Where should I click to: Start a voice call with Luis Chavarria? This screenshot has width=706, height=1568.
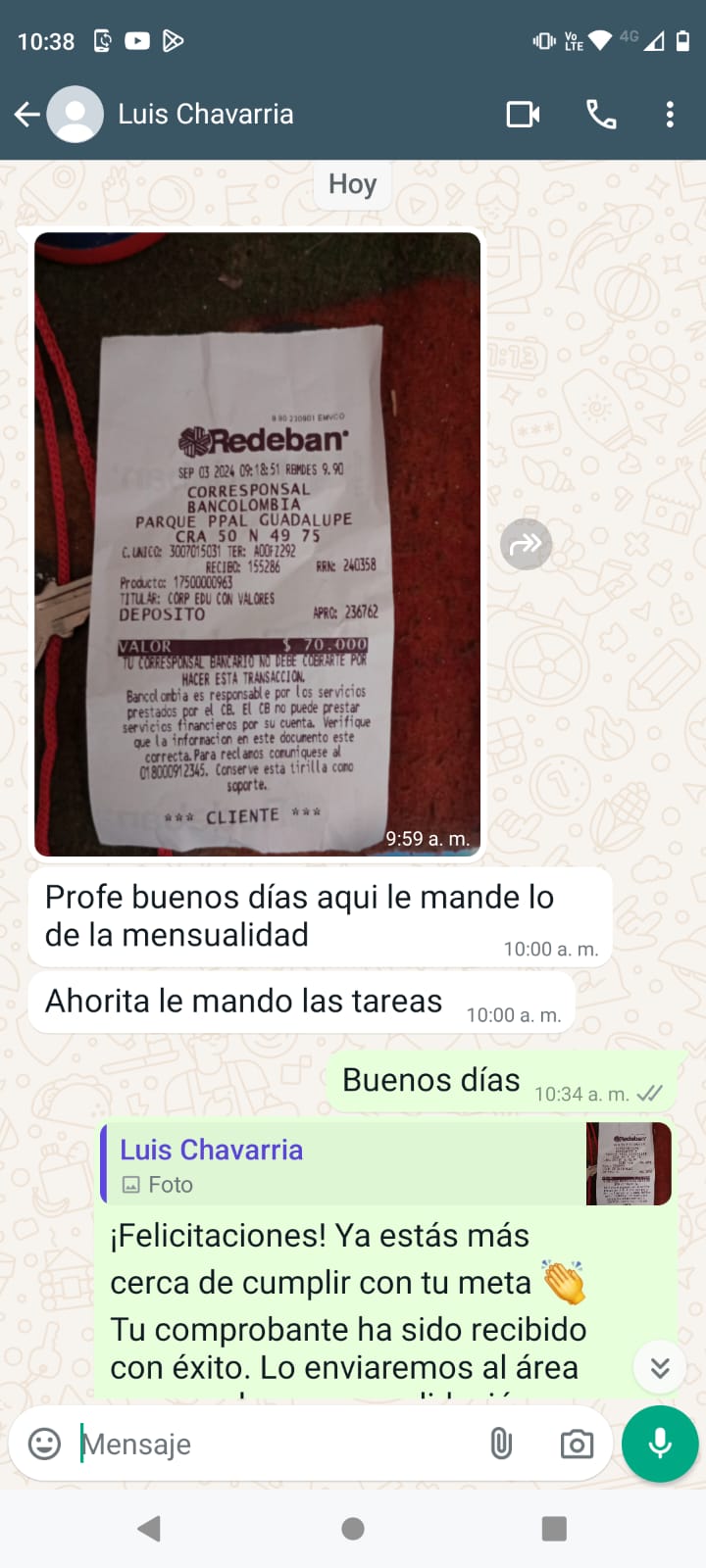point(601,115)
